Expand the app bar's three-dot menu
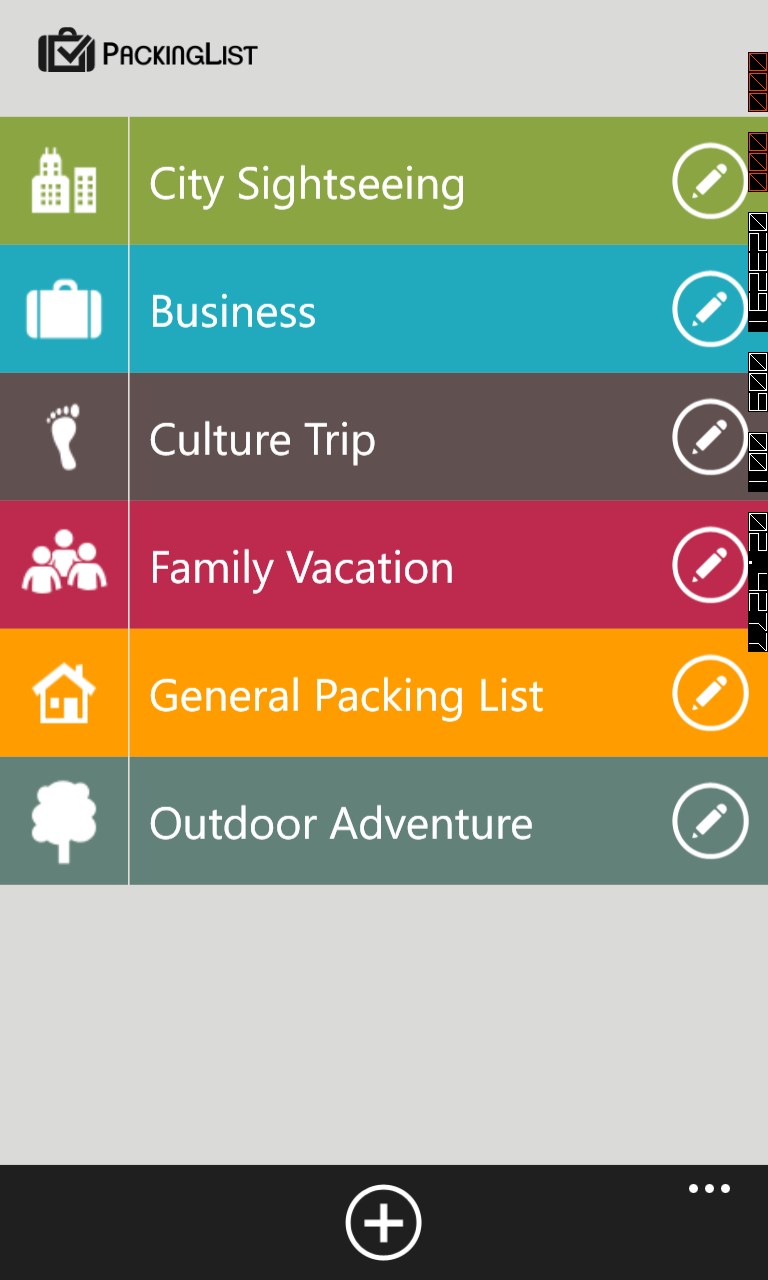768x1280 pixels. tap(709, 1189)
